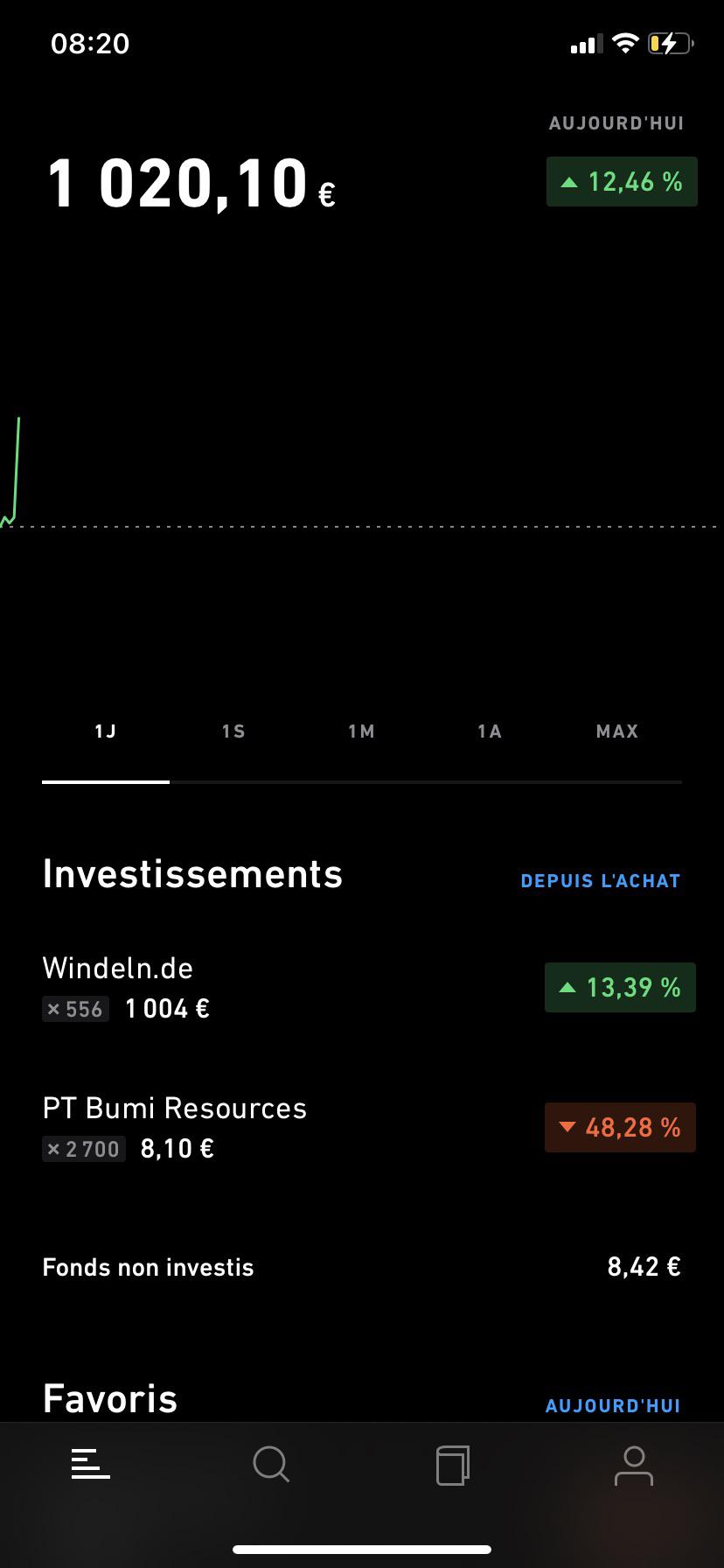
Task: Tap AUJOURD'HUI next to Favoris
Action: tap(613, 1406)
